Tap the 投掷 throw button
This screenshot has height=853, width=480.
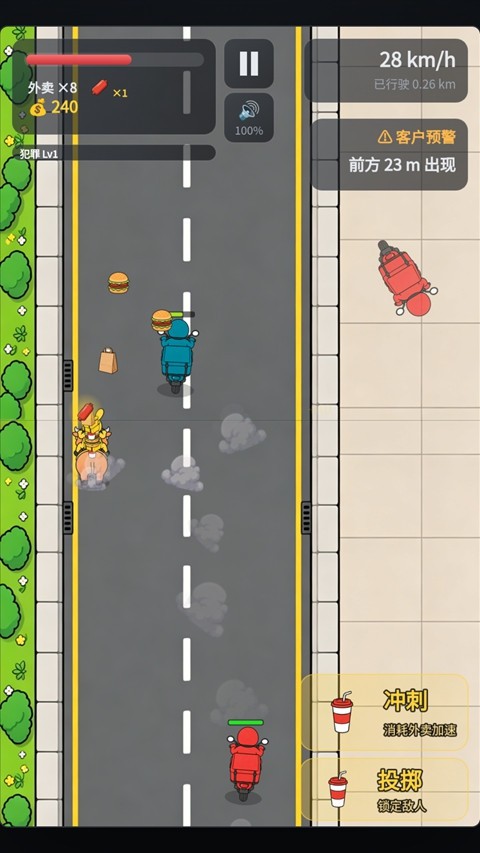pyautogui.click(x=385, y=789)
